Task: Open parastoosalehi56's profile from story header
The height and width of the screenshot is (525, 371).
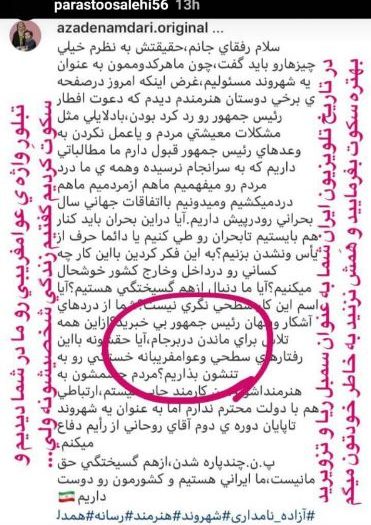Action: click(x=111, y=6)
